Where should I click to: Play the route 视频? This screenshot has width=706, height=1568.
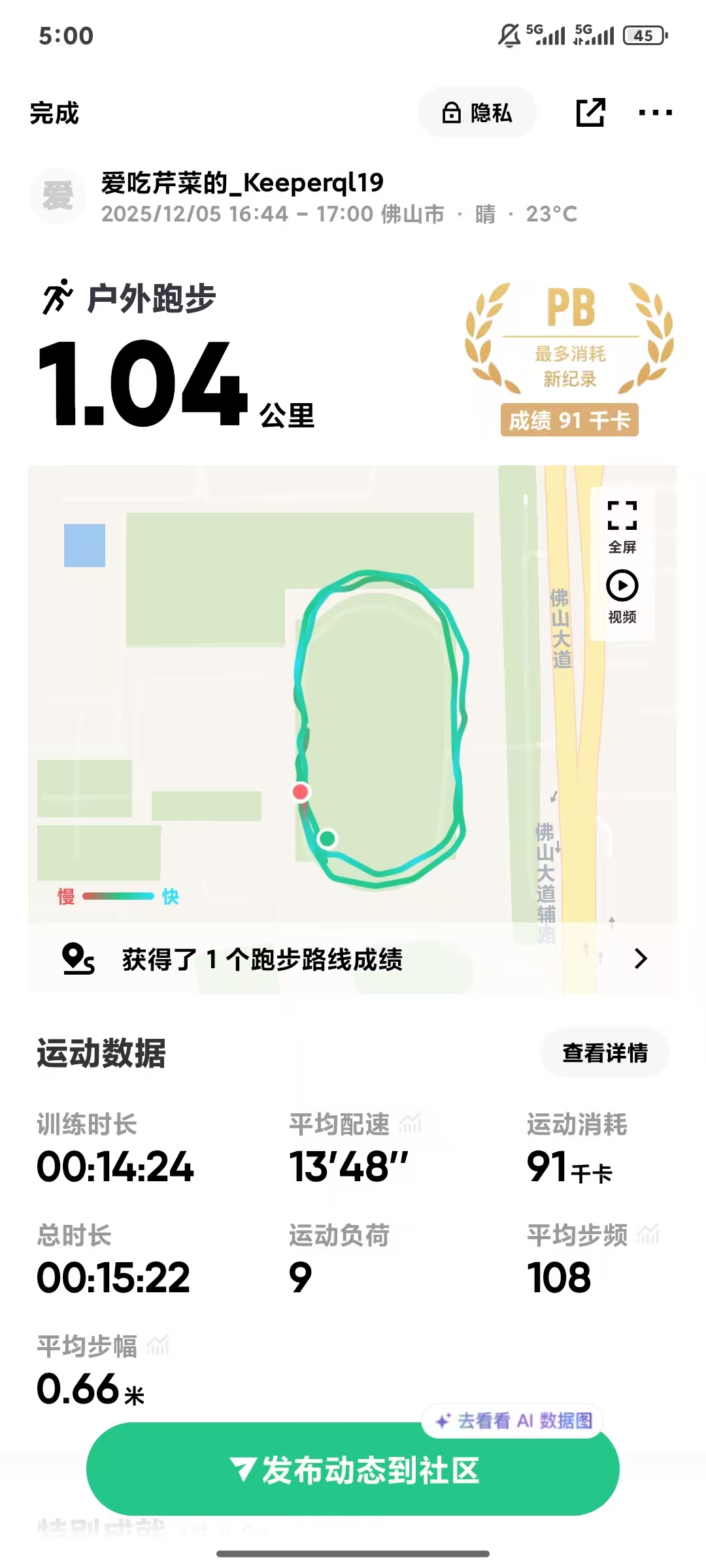(x=622, y=597)
